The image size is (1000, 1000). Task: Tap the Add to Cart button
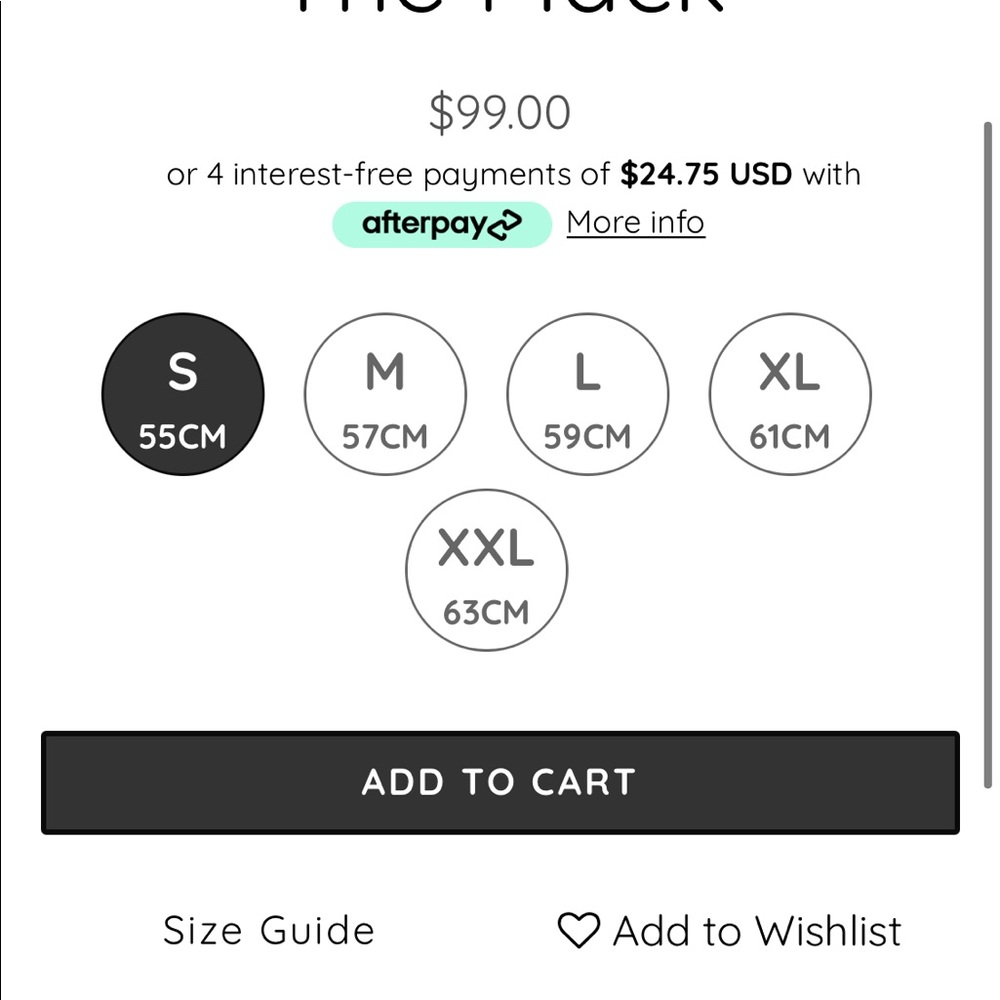tap(500, 783)
